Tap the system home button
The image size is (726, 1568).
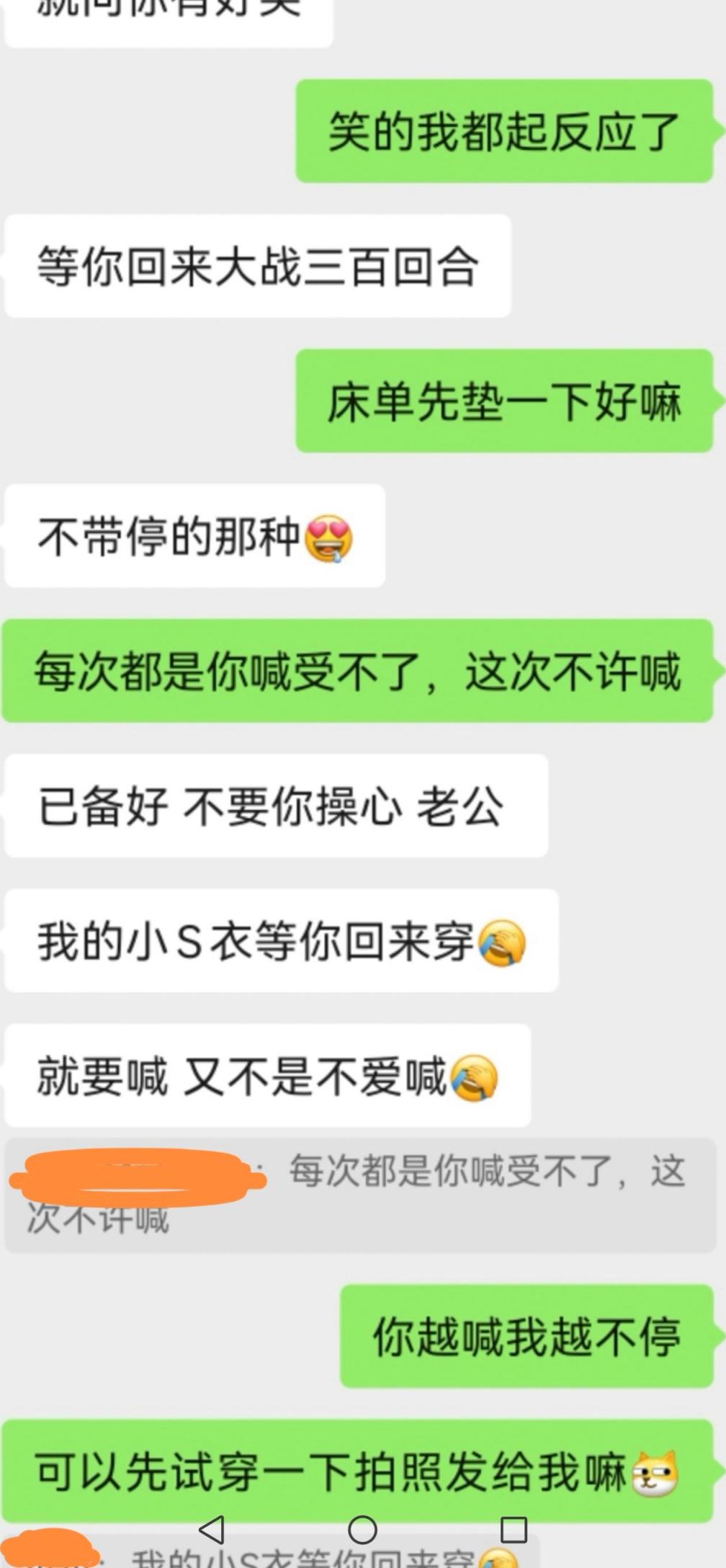362,1529
